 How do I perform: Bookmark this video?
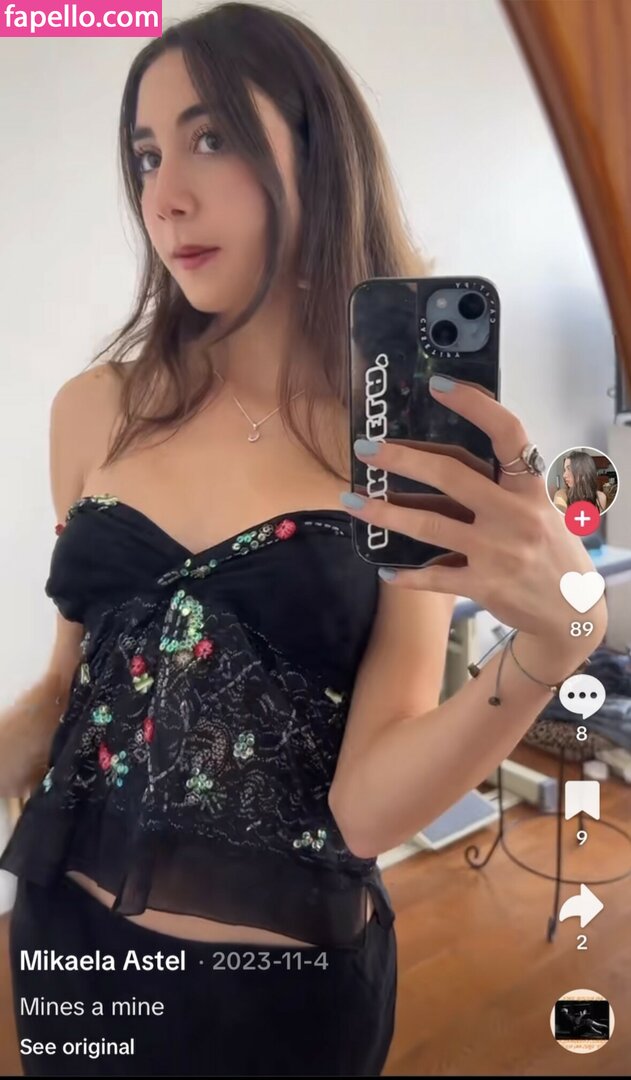[x=581, y=800]
